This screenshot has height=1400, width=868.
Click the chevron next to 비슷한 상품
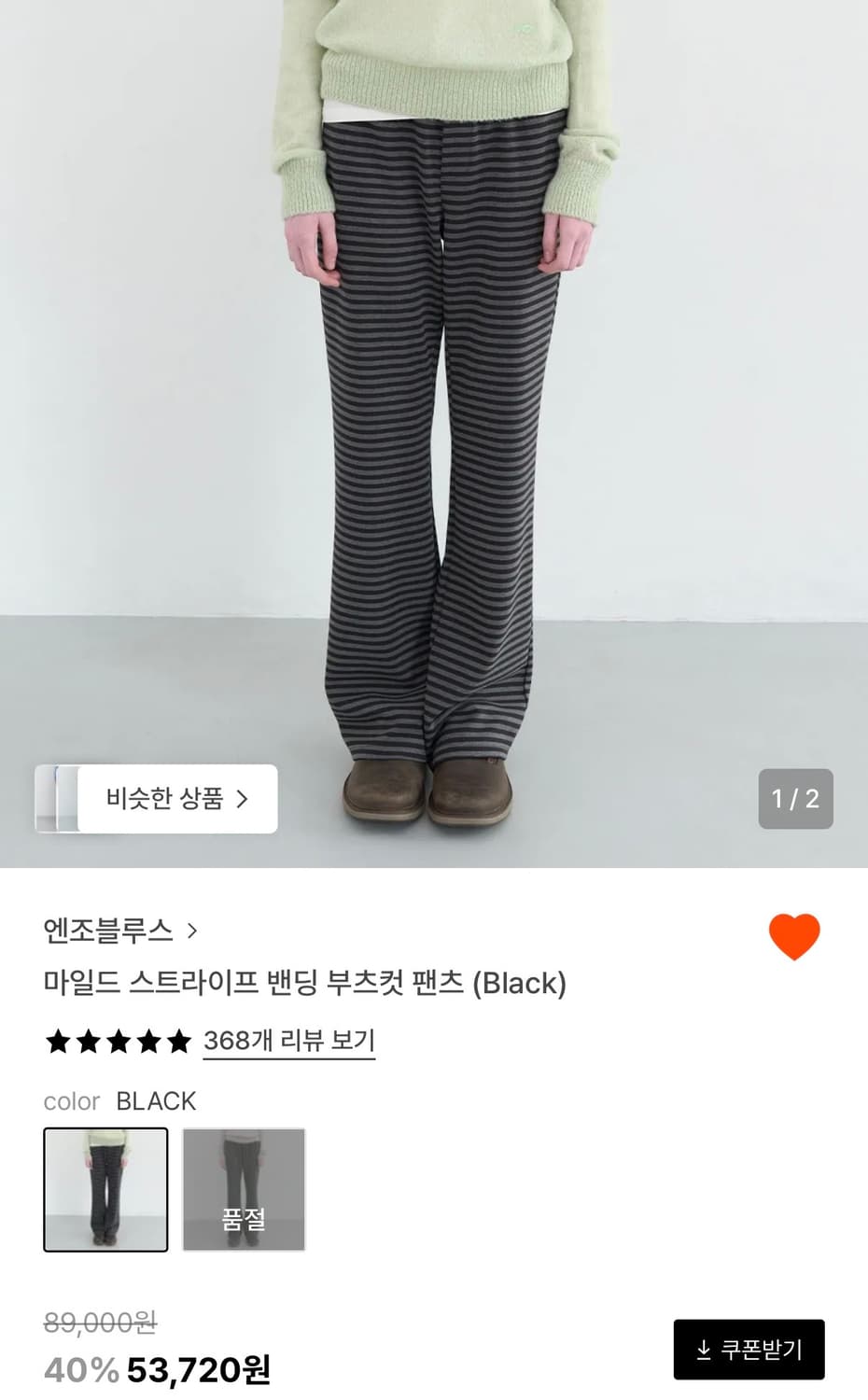tap(245, 798)
